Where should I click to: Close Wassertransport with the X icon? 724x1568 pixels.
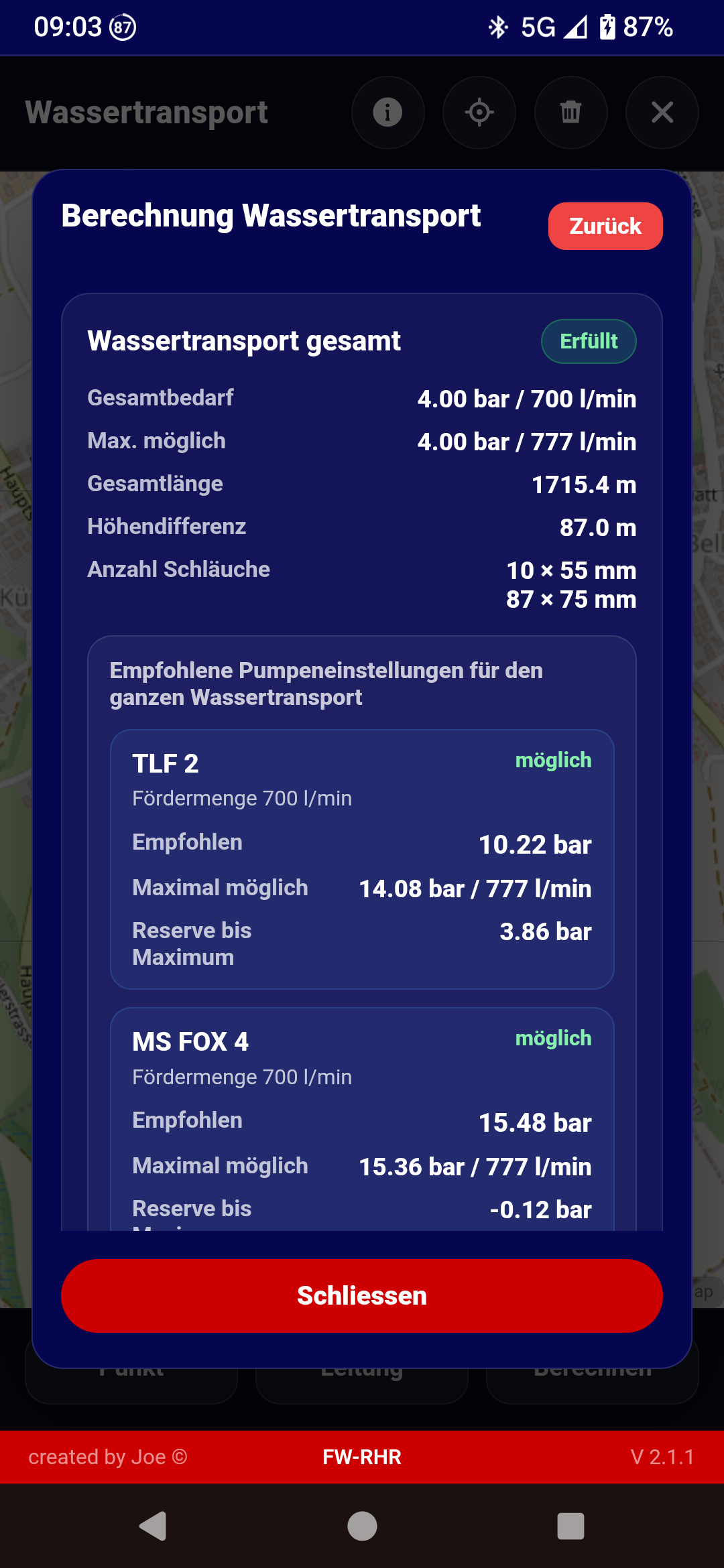click(x=662, y=113)
